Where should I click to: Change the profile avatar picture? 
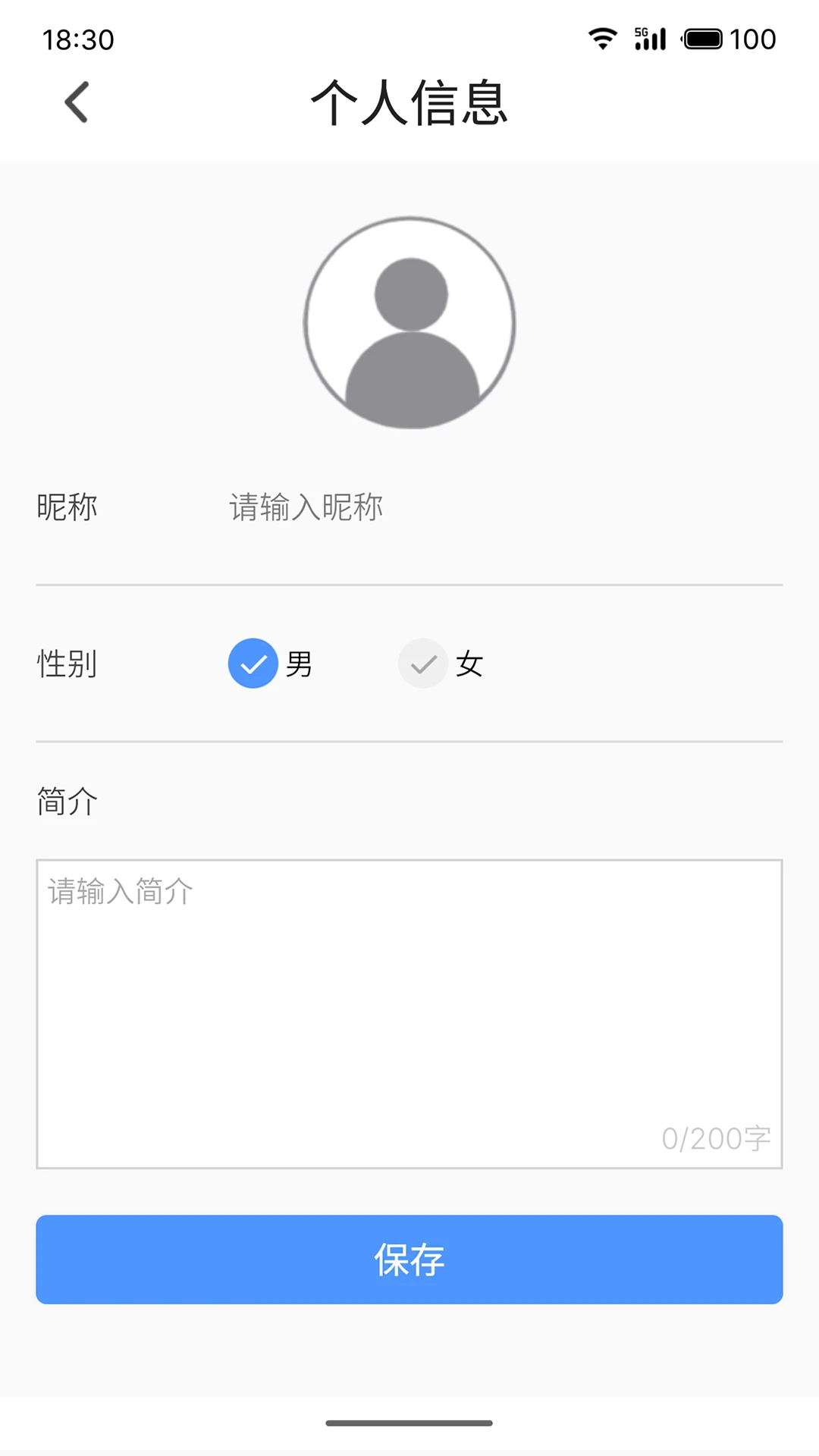[x=409, y=323]
